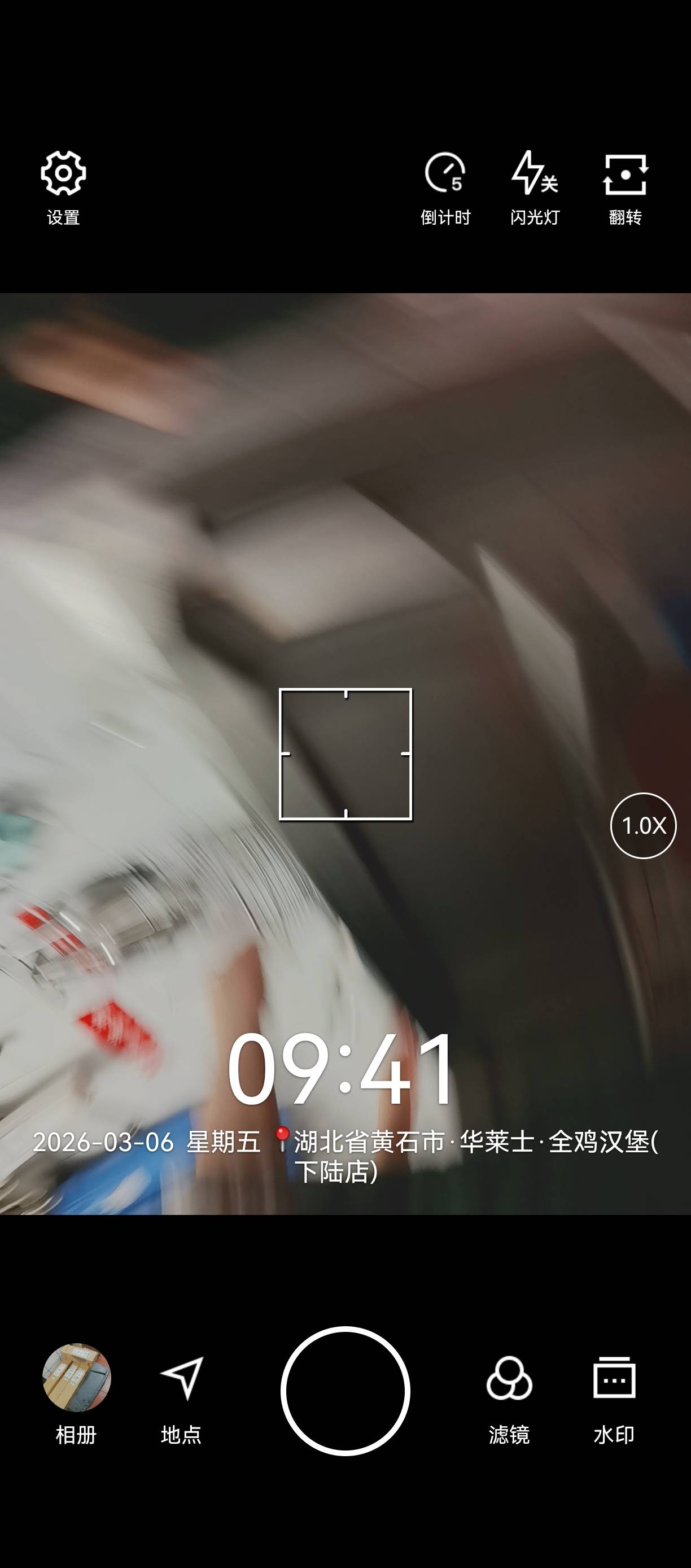Toggle the 闪光灯 flash
Screen dimensions: 691x1568
click(534, 188)
